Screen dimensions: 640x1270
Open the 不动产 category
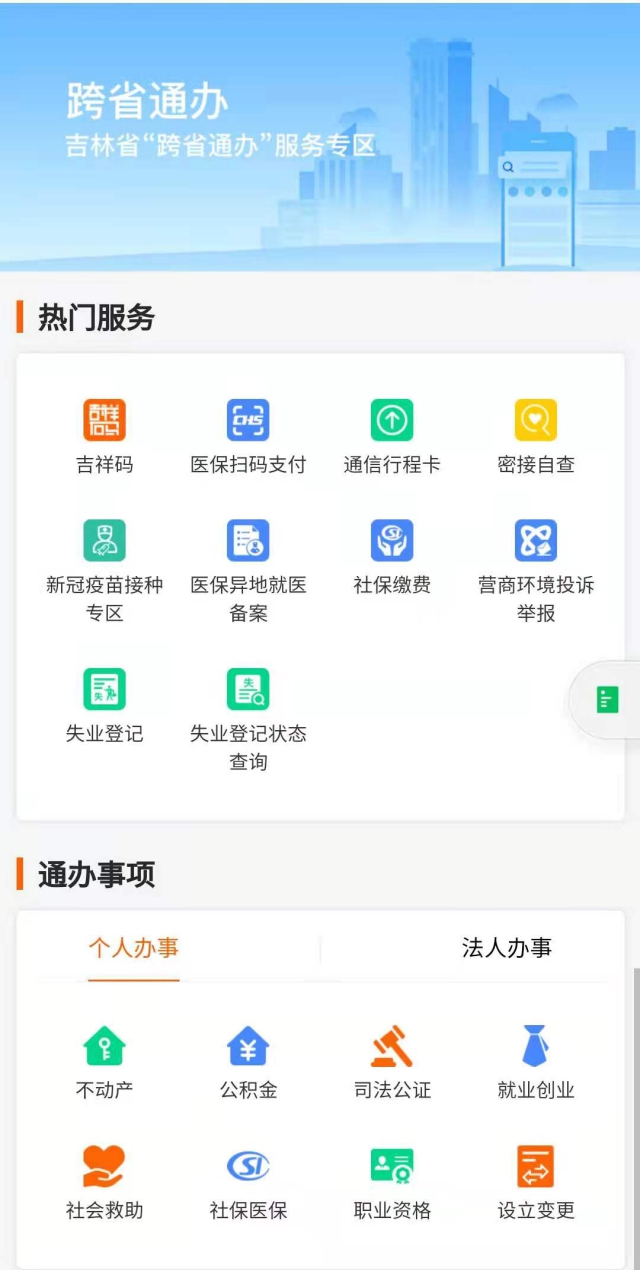(104, 1047)
